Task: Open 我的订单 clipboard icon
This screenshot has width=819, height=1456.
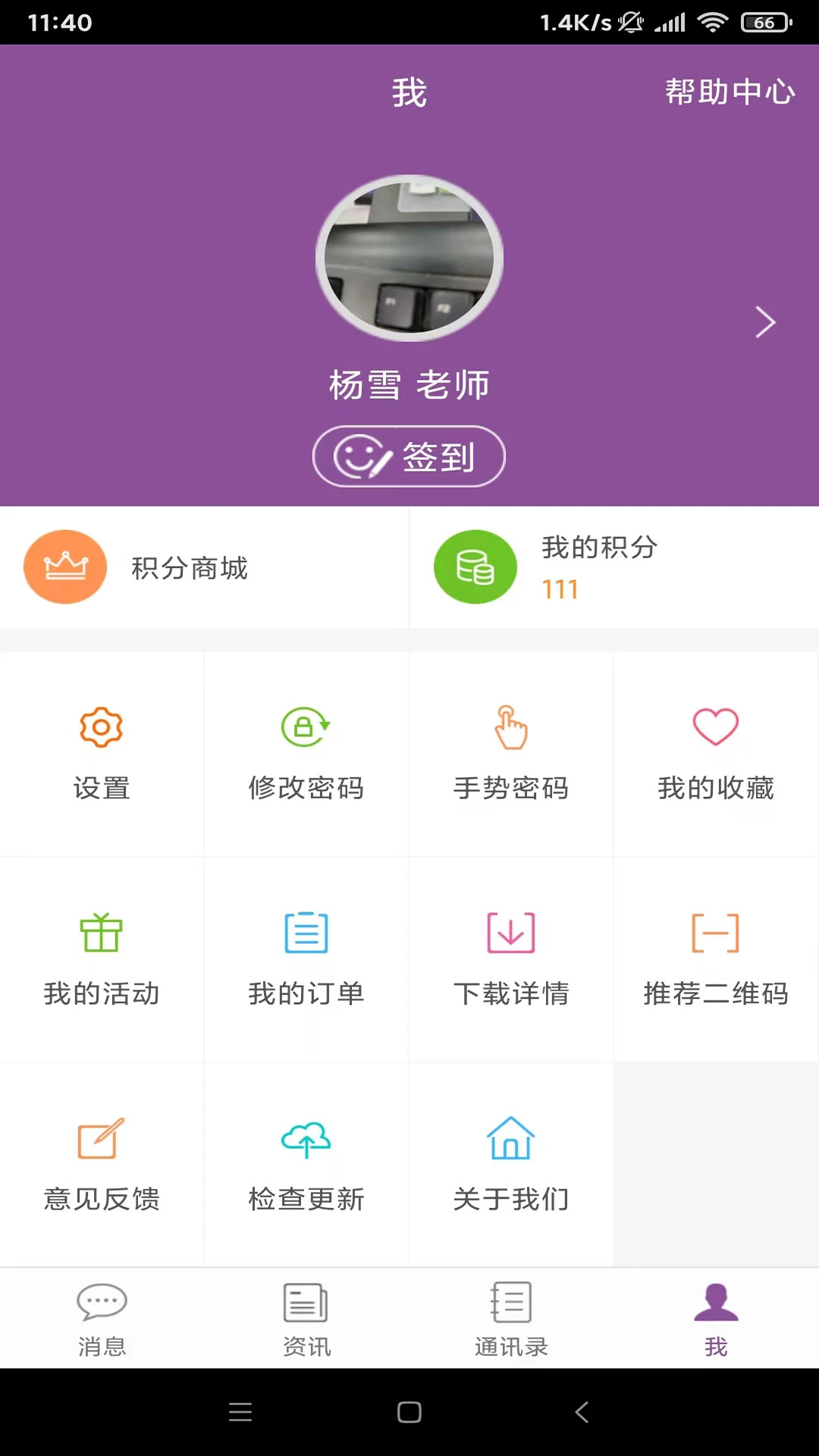Action: click(x=306, y=934)
